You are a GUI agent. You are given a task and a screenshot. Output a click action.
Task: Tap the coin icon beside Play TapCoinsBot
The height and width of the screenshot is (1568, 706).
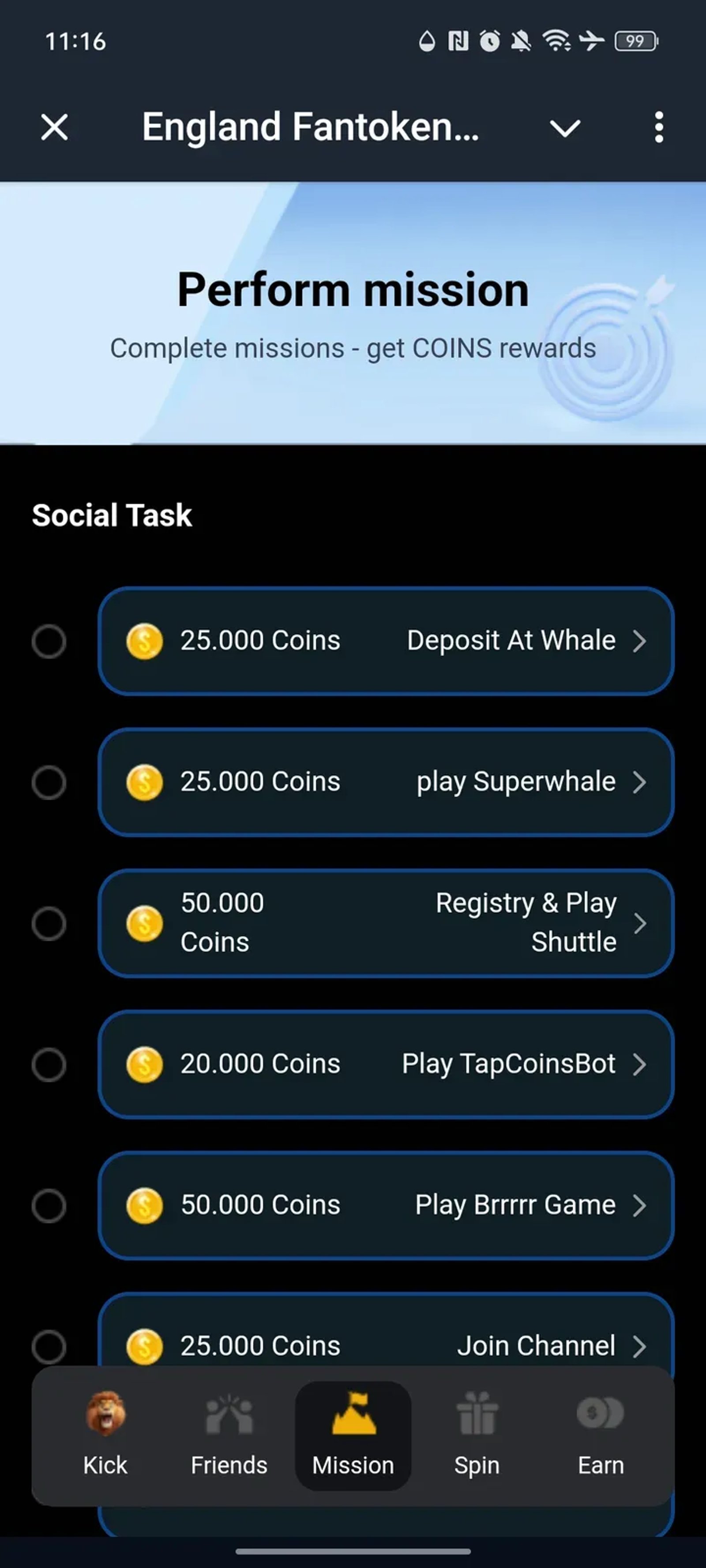[x=144, y=1064]
